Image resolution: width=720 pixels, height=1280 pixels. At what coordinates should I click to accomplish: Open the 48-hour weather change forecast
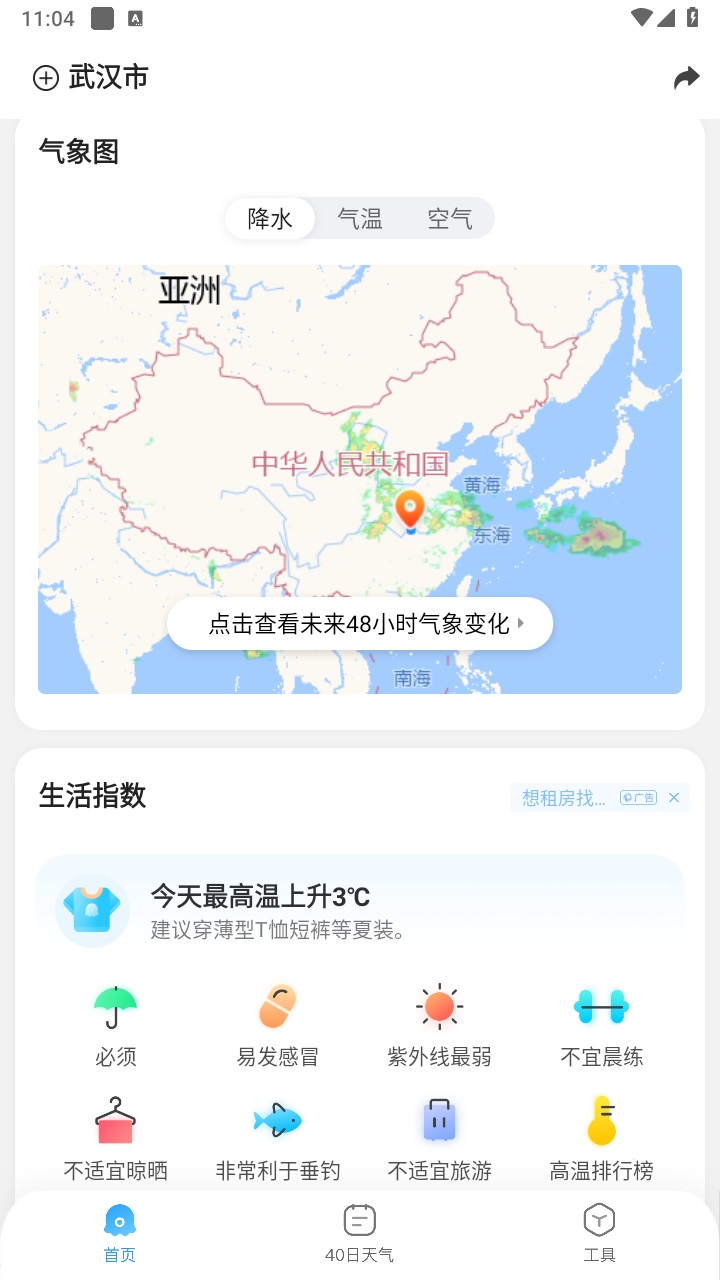[x=360, y=625]
